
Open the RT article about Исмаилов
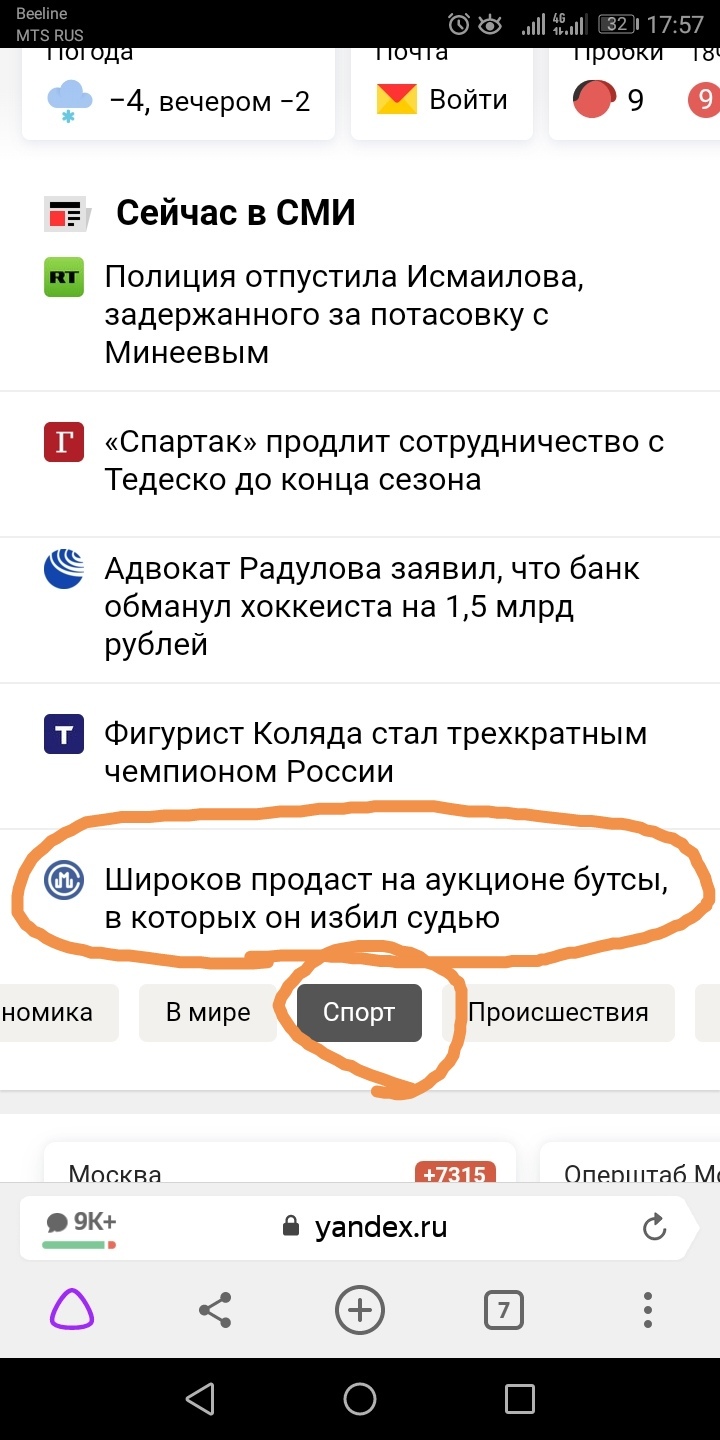pos(344,314)
